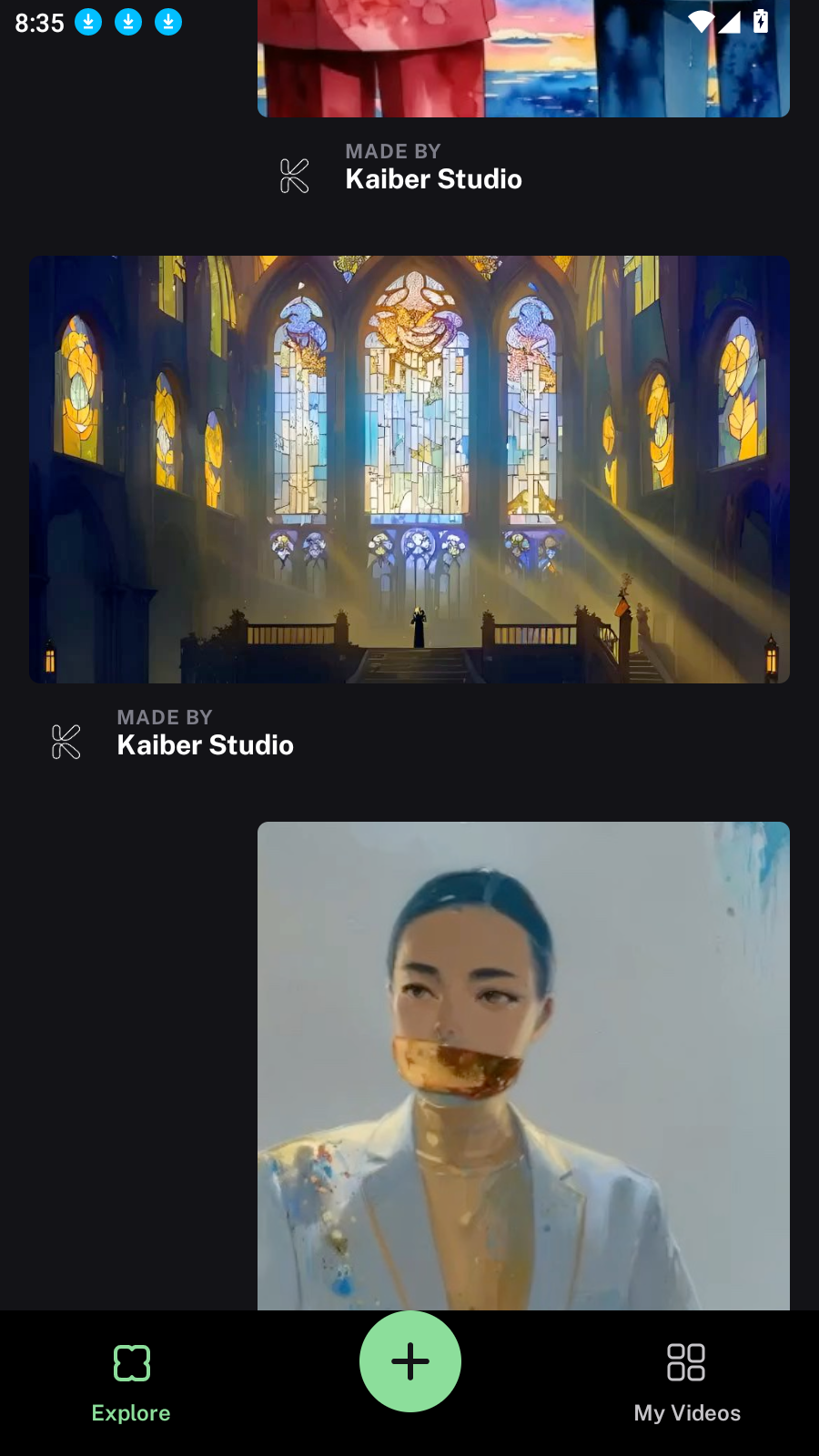The image size is (819, 1456).
Task: Tap the MADE BY label near the top video
Action: 393,151
